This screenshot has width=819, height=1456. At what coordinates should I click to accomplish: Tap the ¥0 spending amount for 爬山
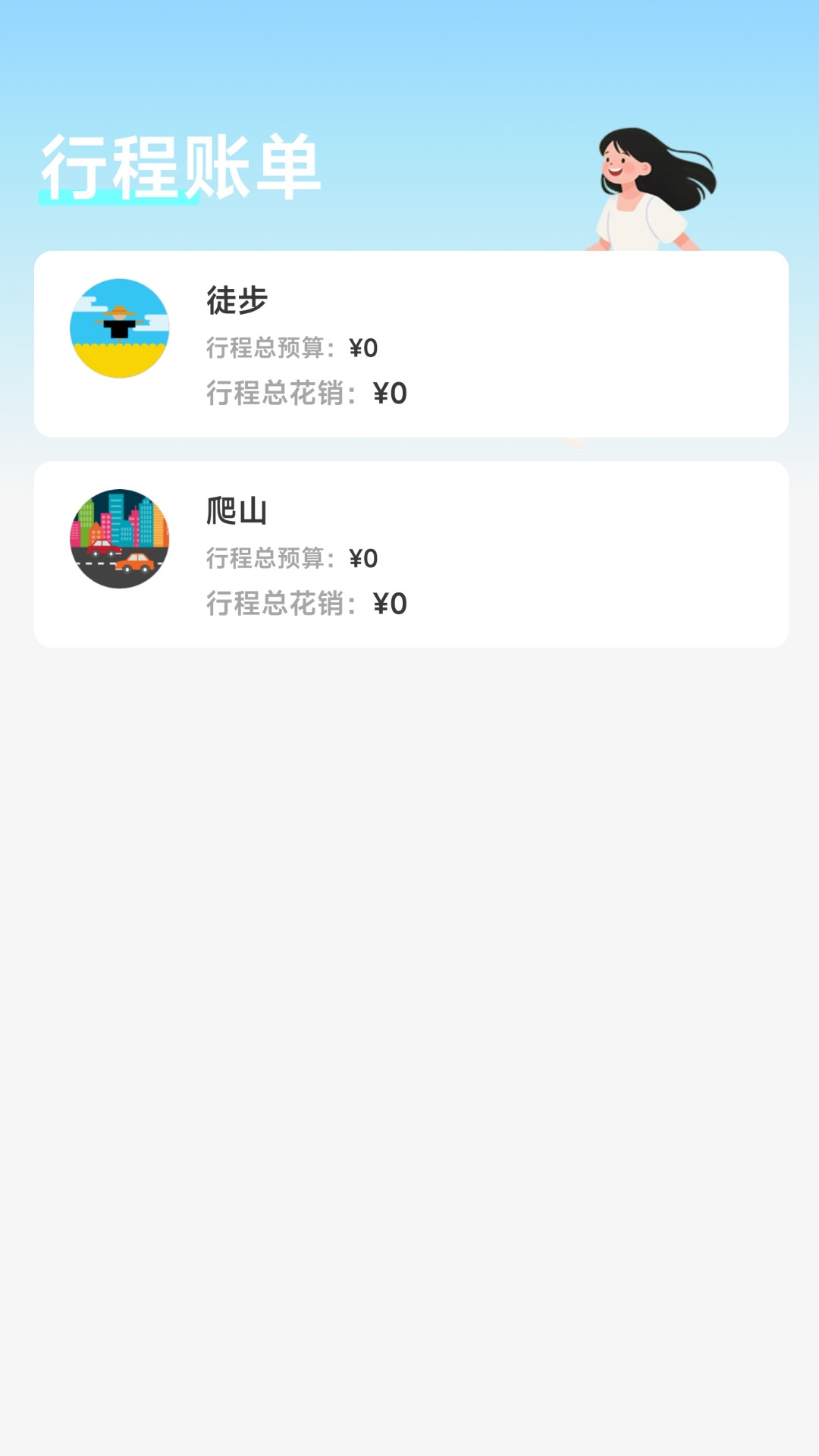click(391, 603)
